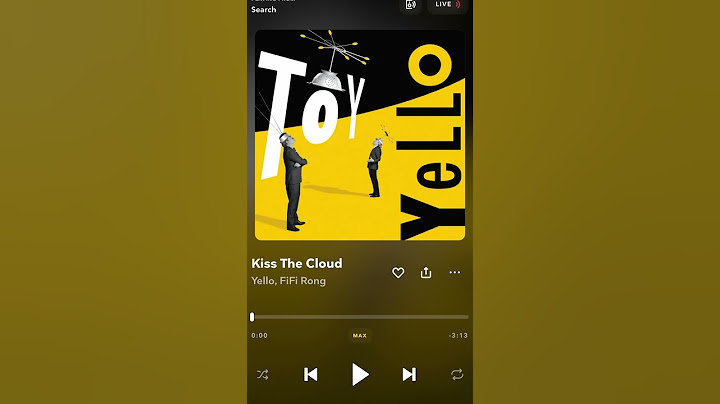Open the artists Yello, FiFi Rong
Image resolution: width=720 pixels, height=404 pixels.
(x=288, y=281)
